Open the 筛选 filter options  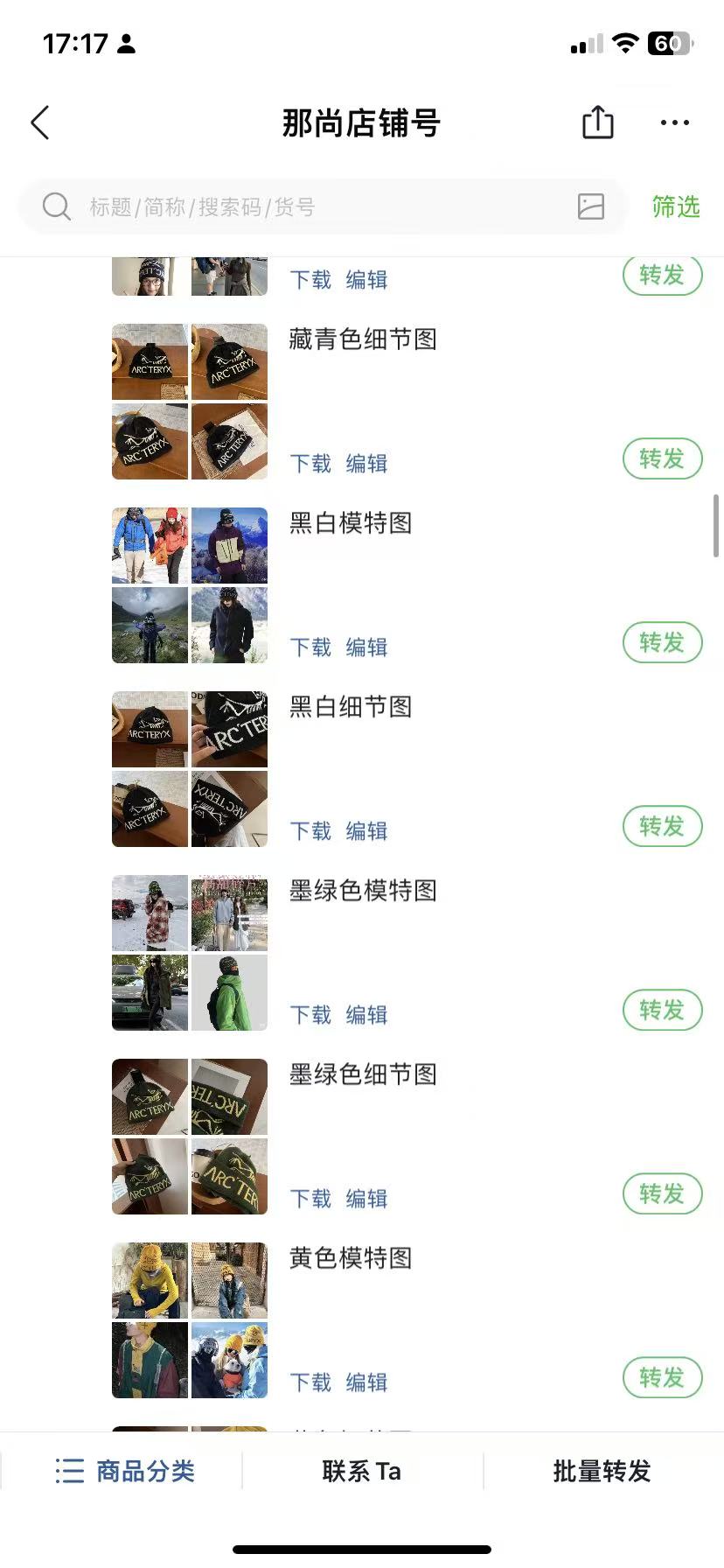click(x=676, y=207)
